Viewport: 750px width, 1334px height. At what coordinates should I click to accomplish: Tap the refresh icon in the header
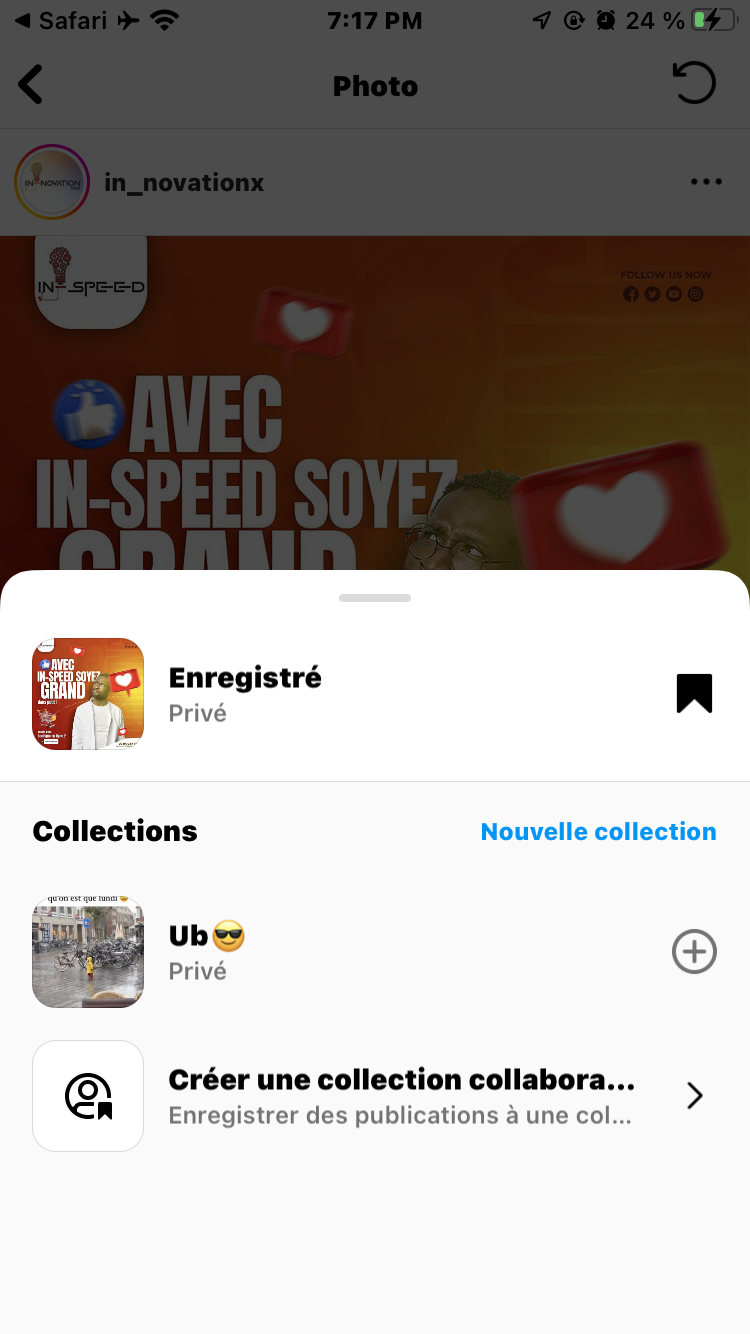694,84
